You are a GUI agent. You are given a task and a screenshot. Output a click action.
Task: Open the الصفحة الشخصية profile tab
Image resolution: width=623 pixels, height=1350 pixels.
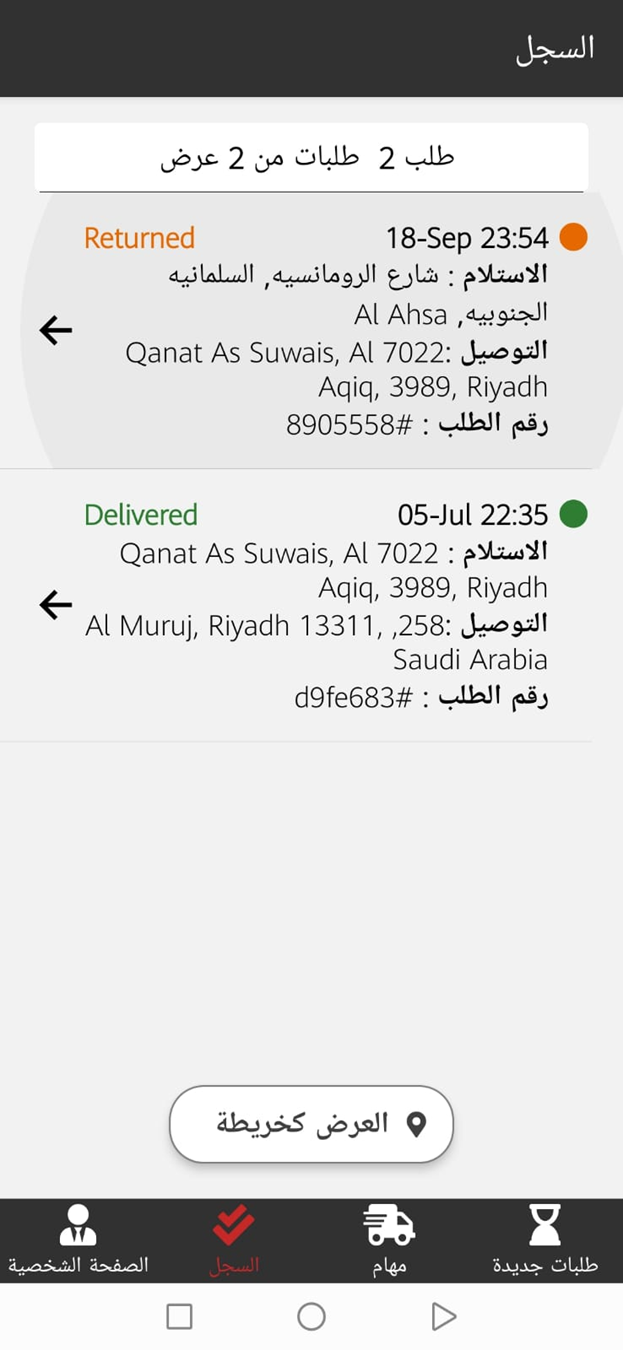(x=78, y=1240)
